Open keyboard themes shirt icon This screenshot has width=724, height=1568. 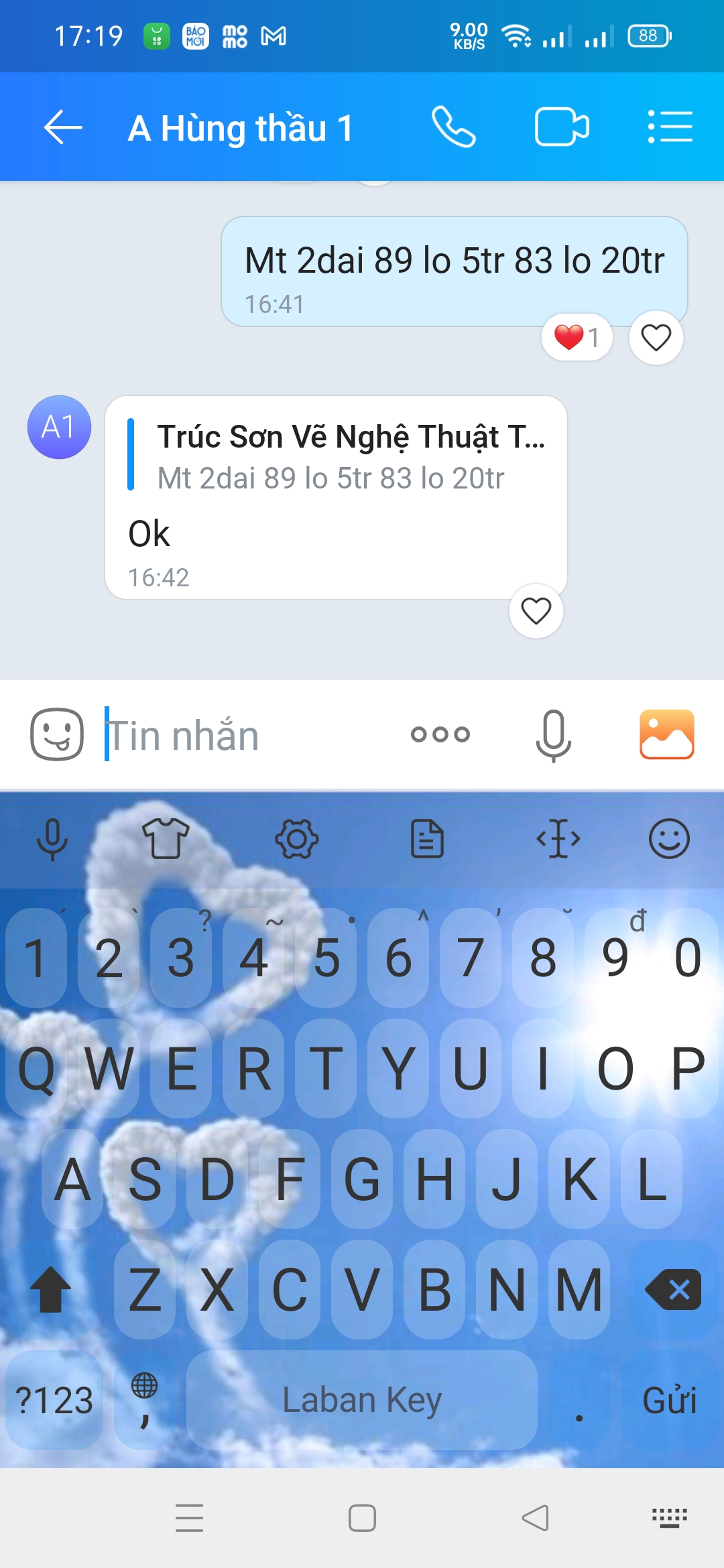click(x=166, y=839)
